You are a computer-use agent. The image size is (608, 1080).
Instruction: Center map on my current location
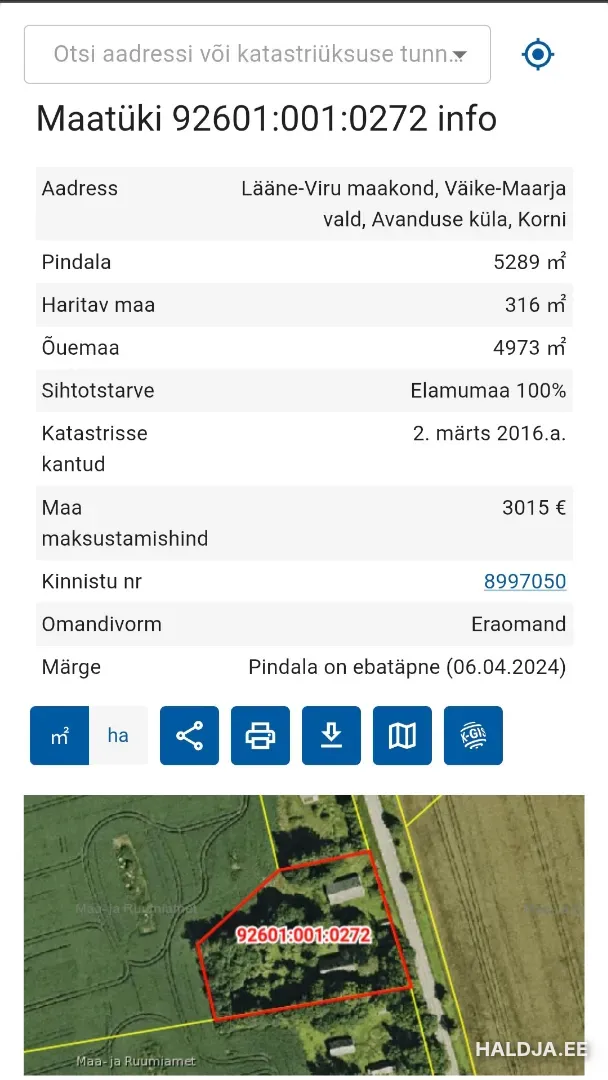click(538, 54)
